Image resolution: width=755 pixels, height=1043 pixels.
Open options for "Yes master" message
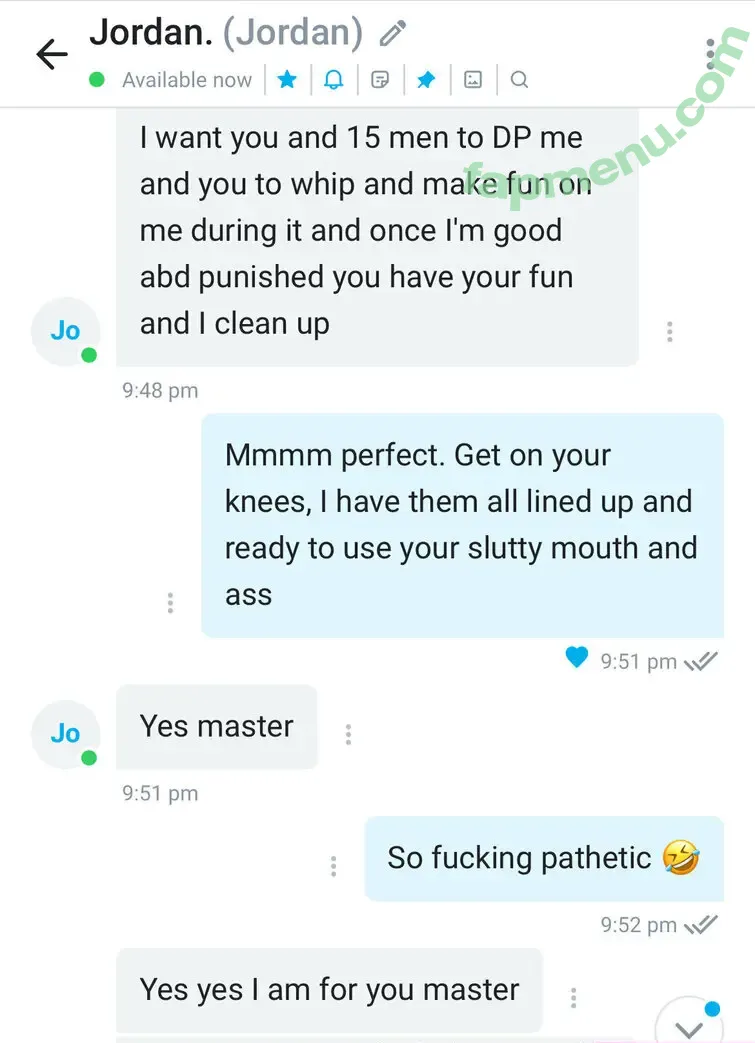(x=348, y=735)
